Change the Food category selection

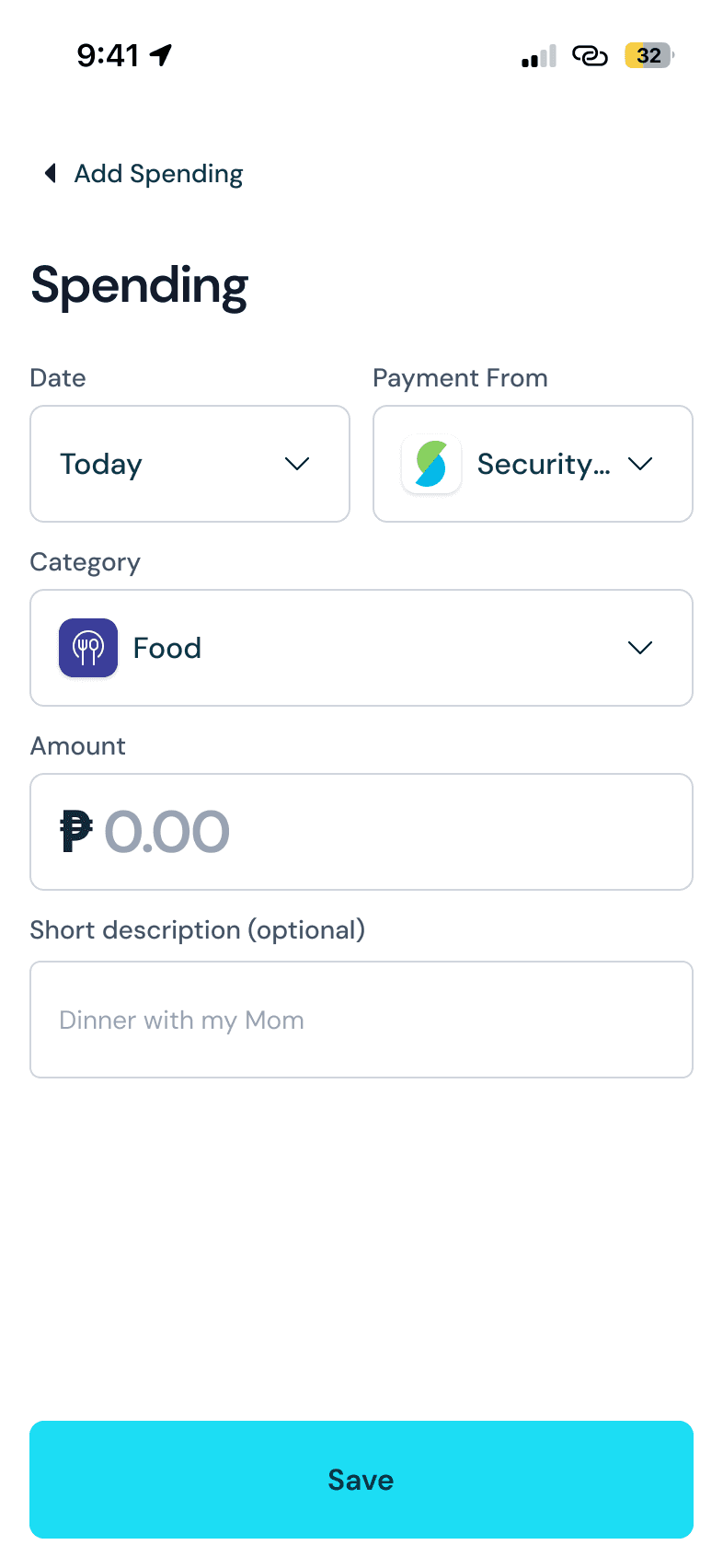click(361, 648)
